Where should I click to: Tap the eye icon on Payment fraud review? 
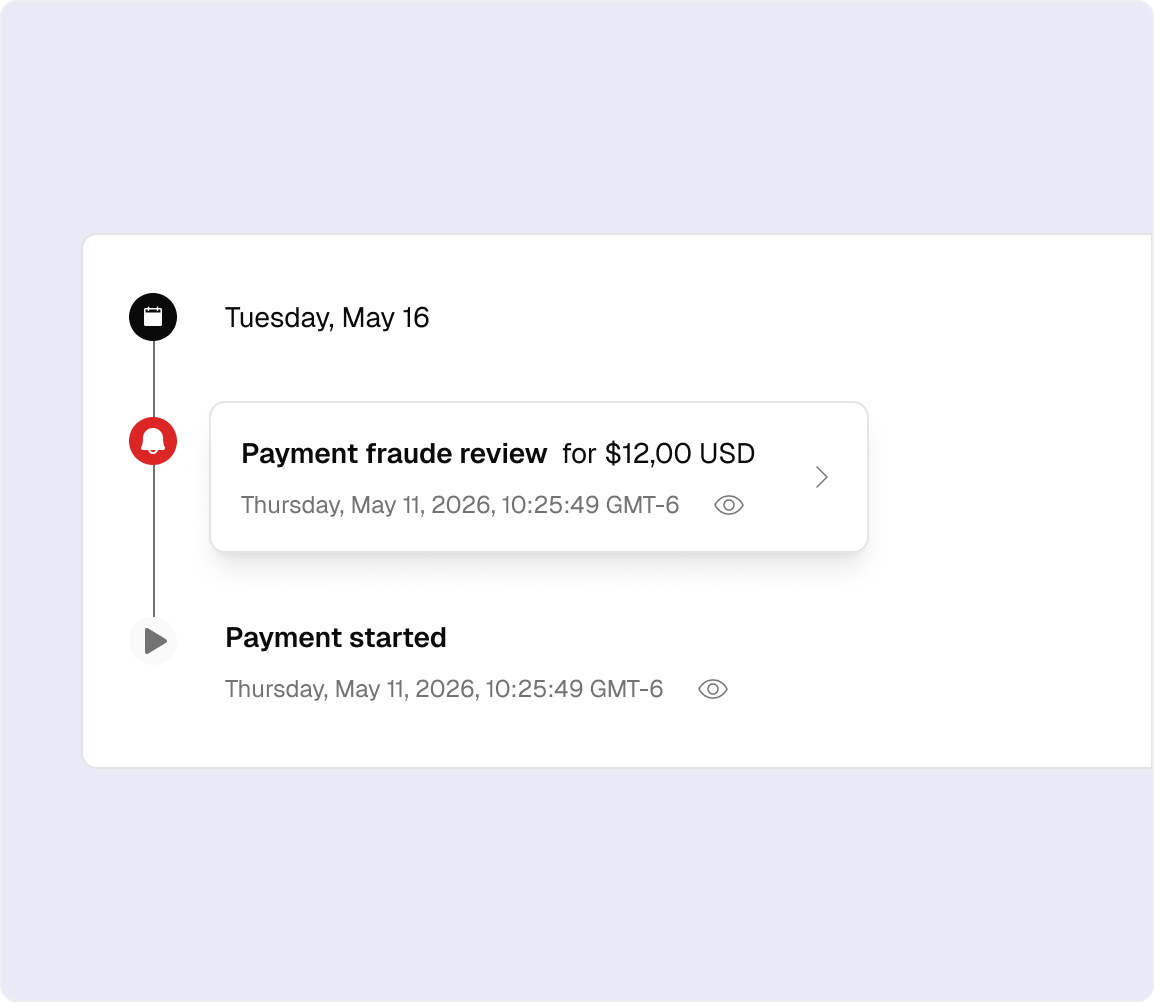coord(729,506)
